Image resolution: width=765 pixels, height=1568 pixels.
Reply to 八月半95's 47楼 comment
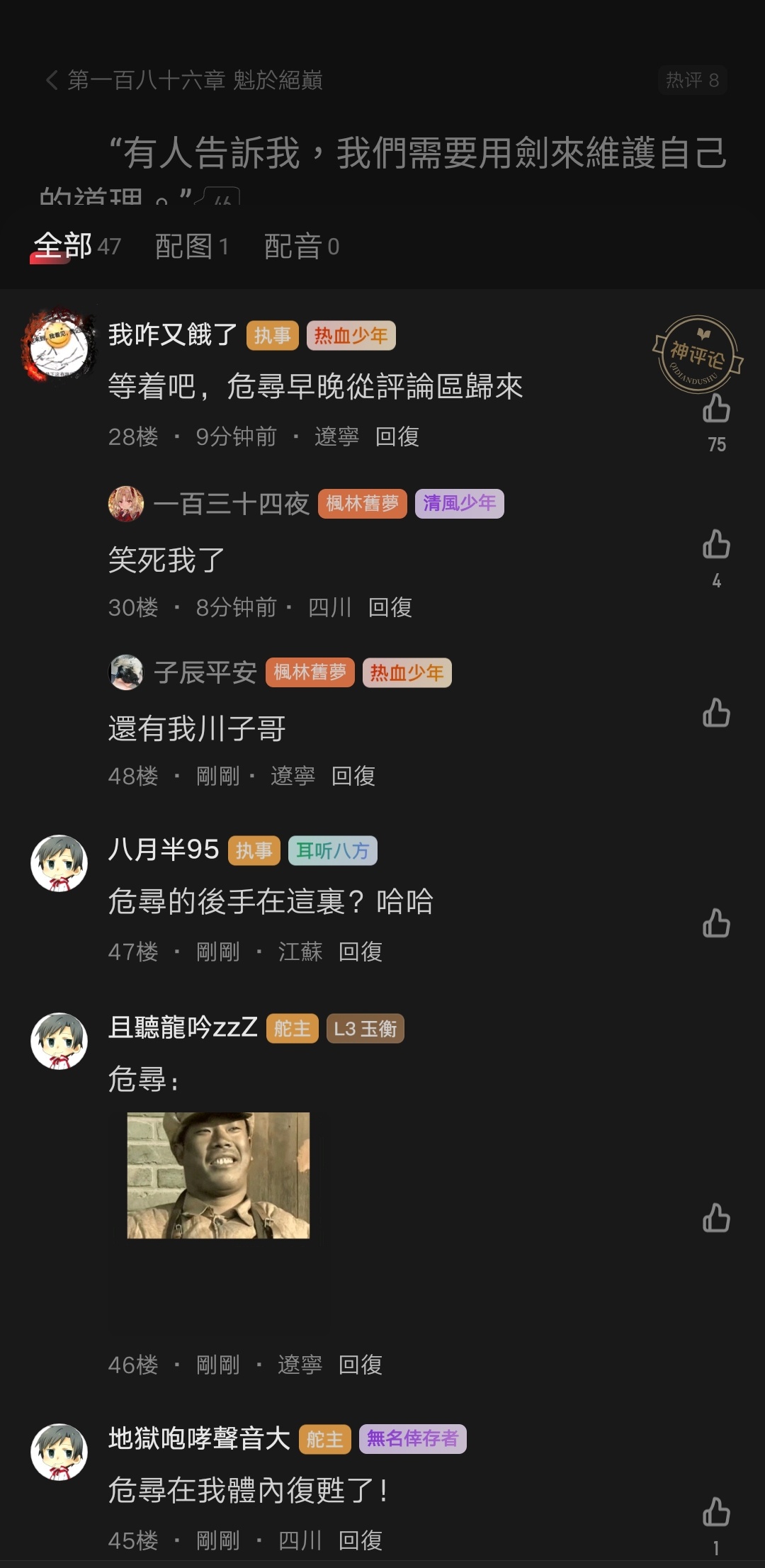(360, 952)
